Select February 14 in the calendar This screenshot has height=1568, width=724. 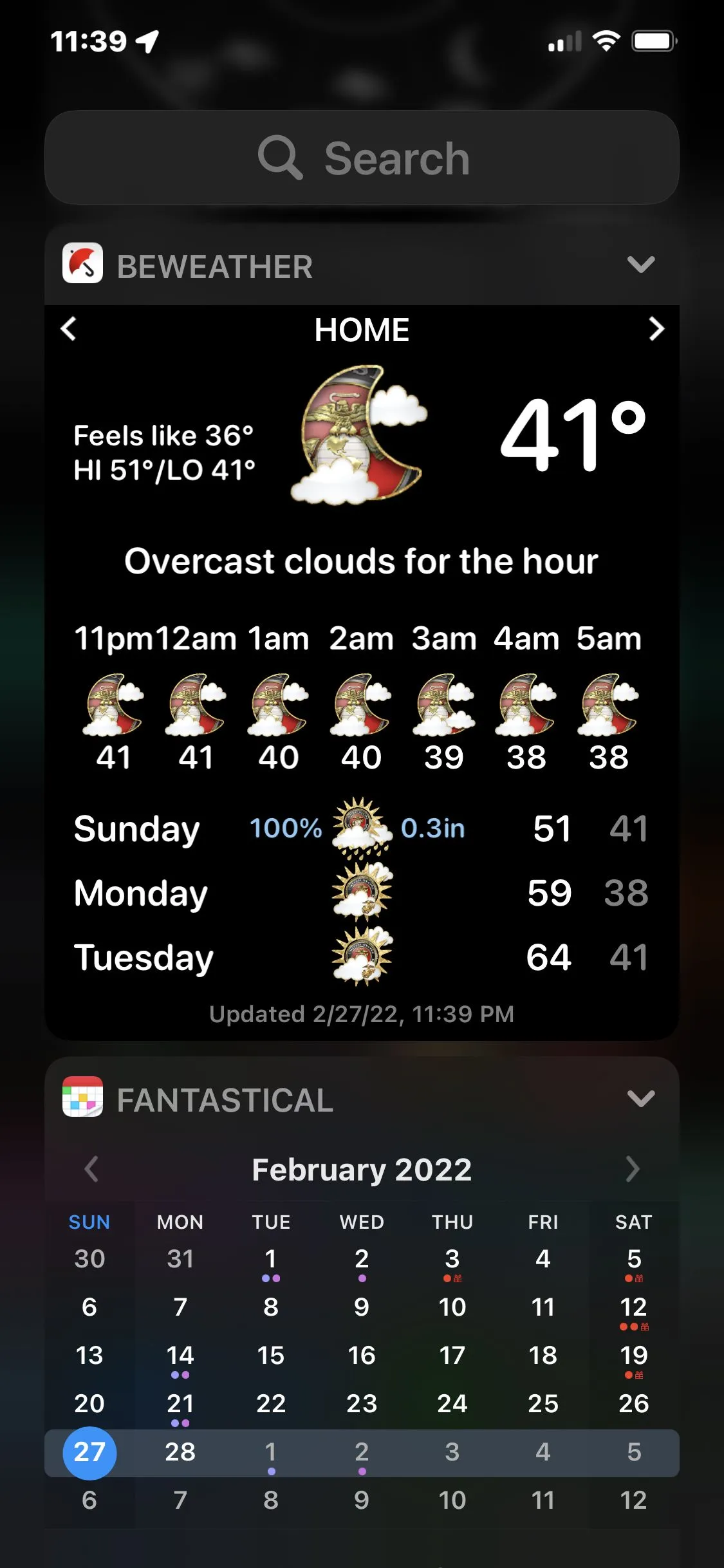click(x=180, y=1356)
